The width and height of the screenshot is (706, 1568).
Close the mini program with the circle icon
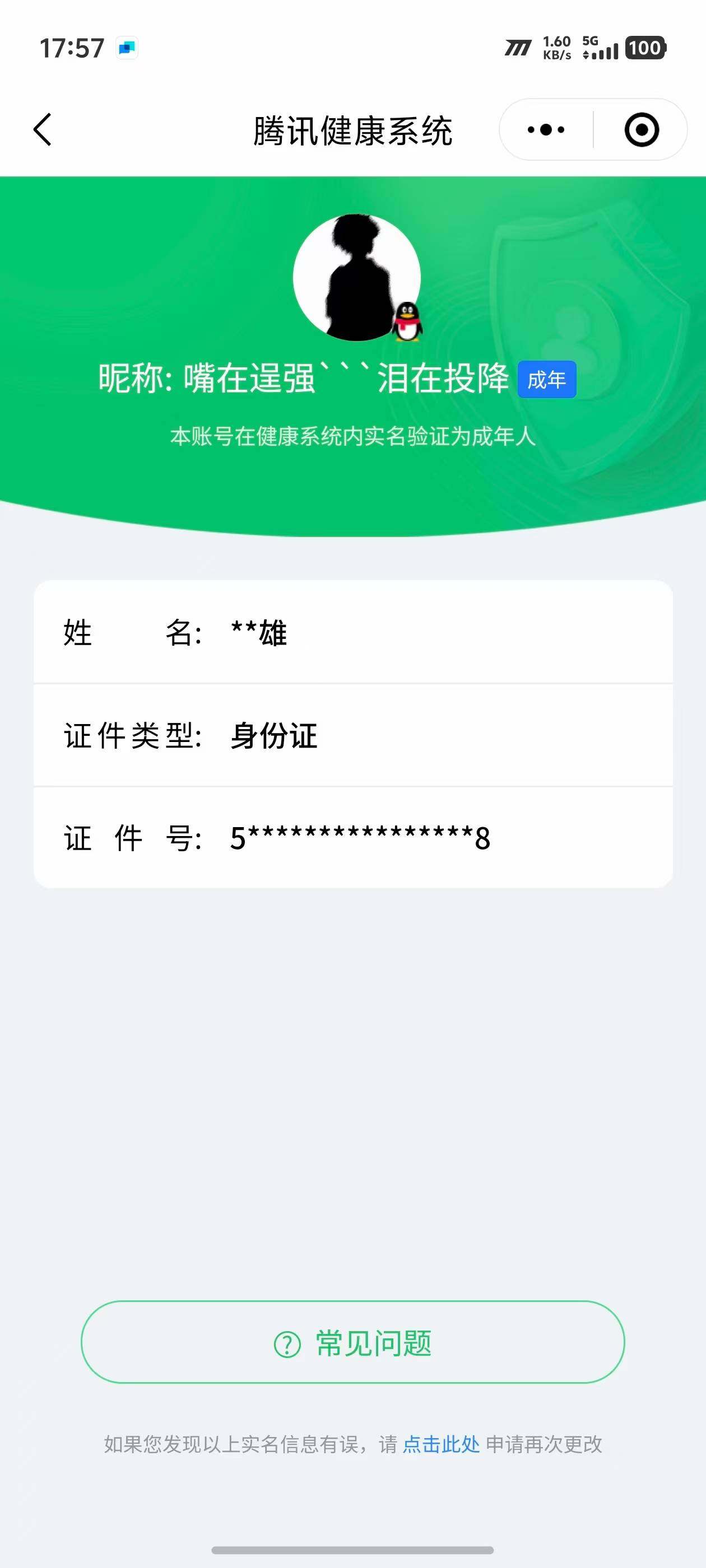pyautogui.click(x=642, y=130)
